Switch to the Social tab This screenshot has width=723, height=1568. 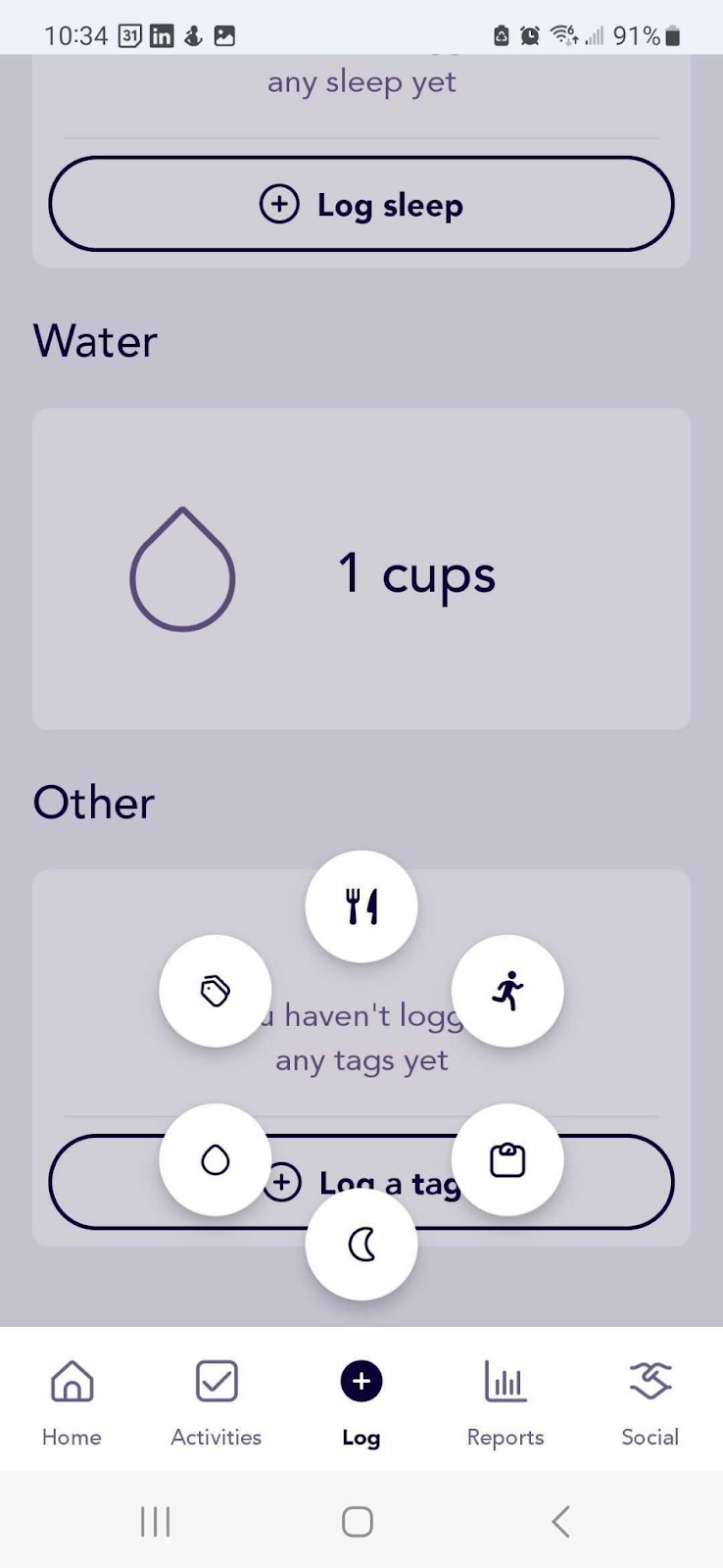tap(650, 1401)
